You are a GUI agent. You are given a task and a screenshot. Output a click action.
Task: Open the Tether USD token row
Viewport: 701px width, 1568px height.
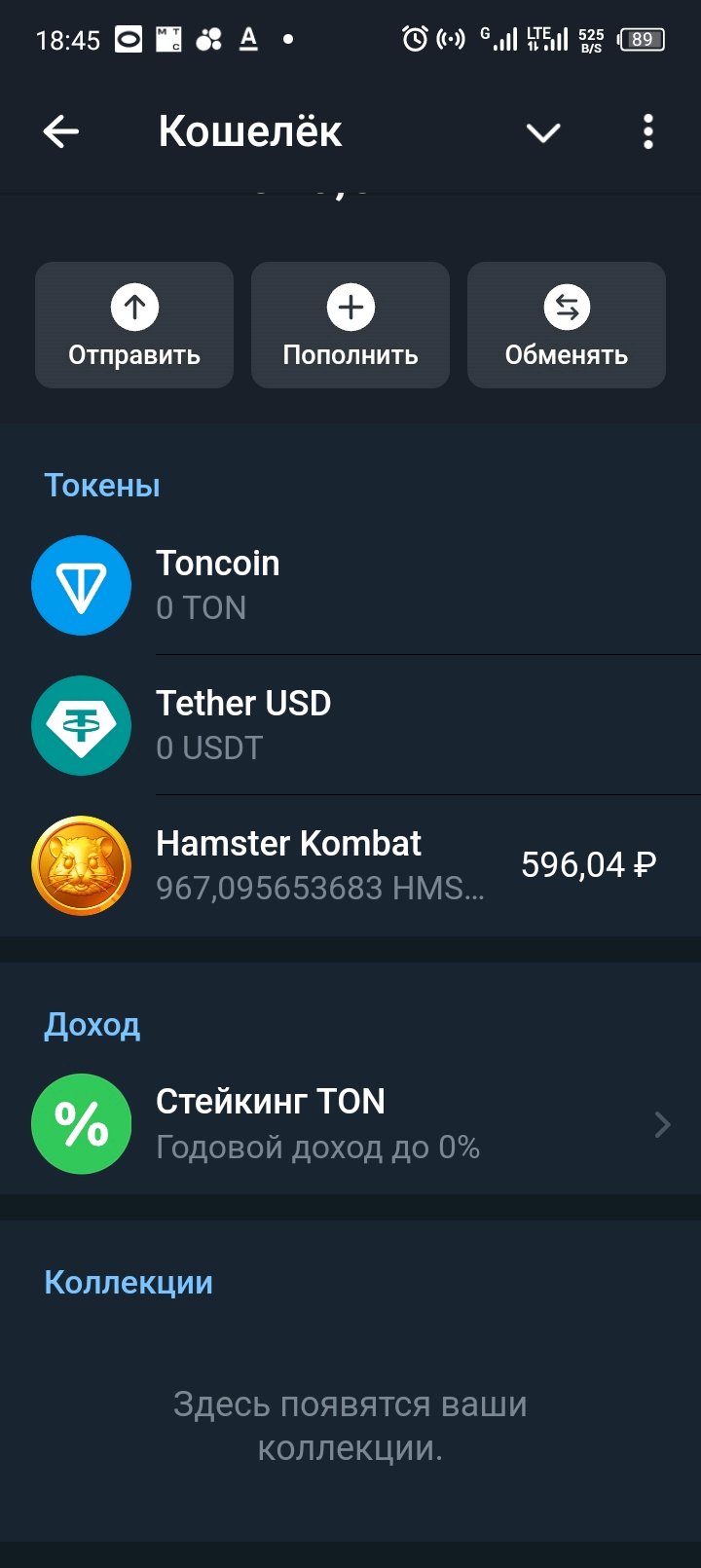tap(350, 725)
